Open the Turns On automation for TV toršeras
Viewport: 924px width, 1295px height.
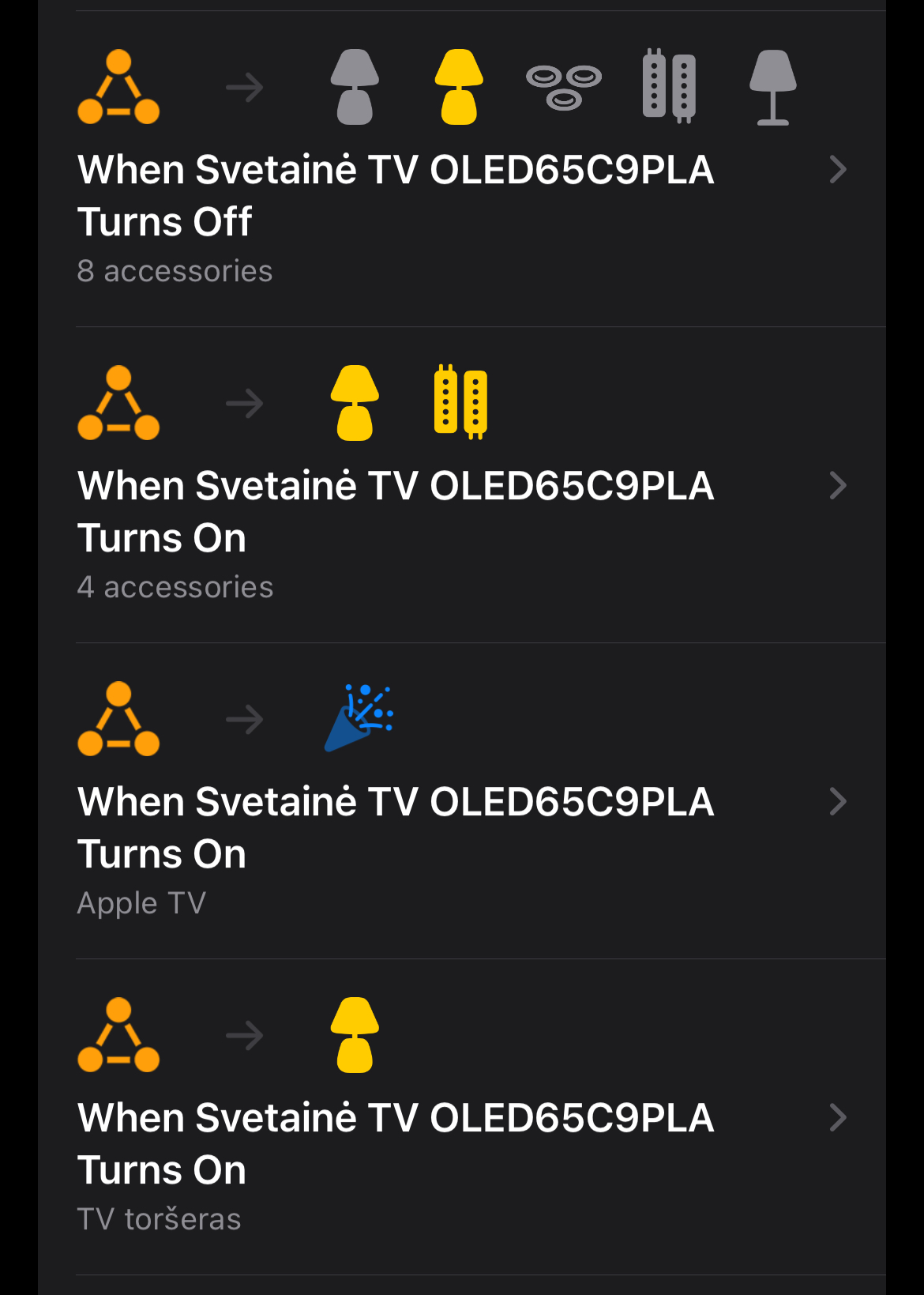tap(395, 1144)
